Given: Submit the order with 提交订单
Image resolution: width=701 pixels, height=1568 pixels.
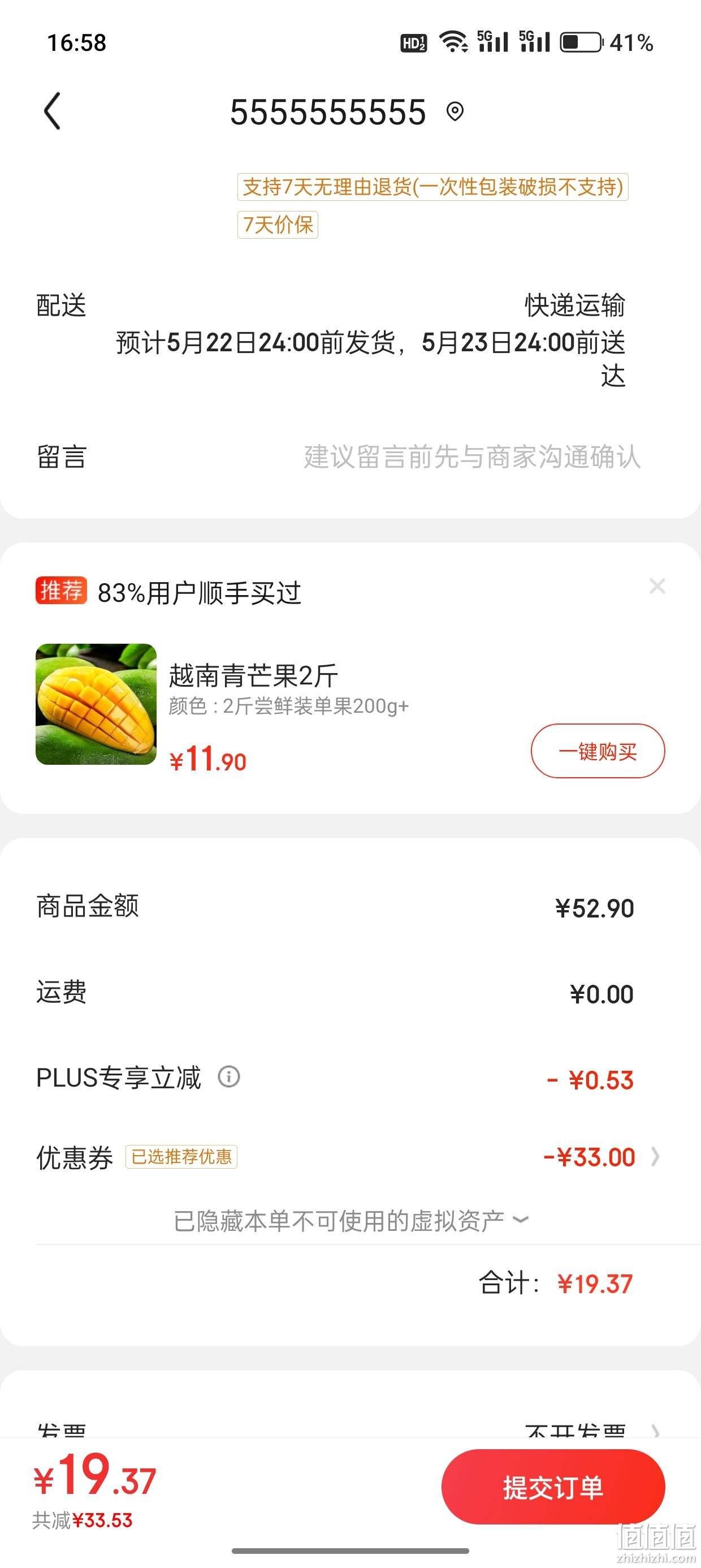Looking at the screenshot, I should pyautogui.click(x=553, y=1487).
